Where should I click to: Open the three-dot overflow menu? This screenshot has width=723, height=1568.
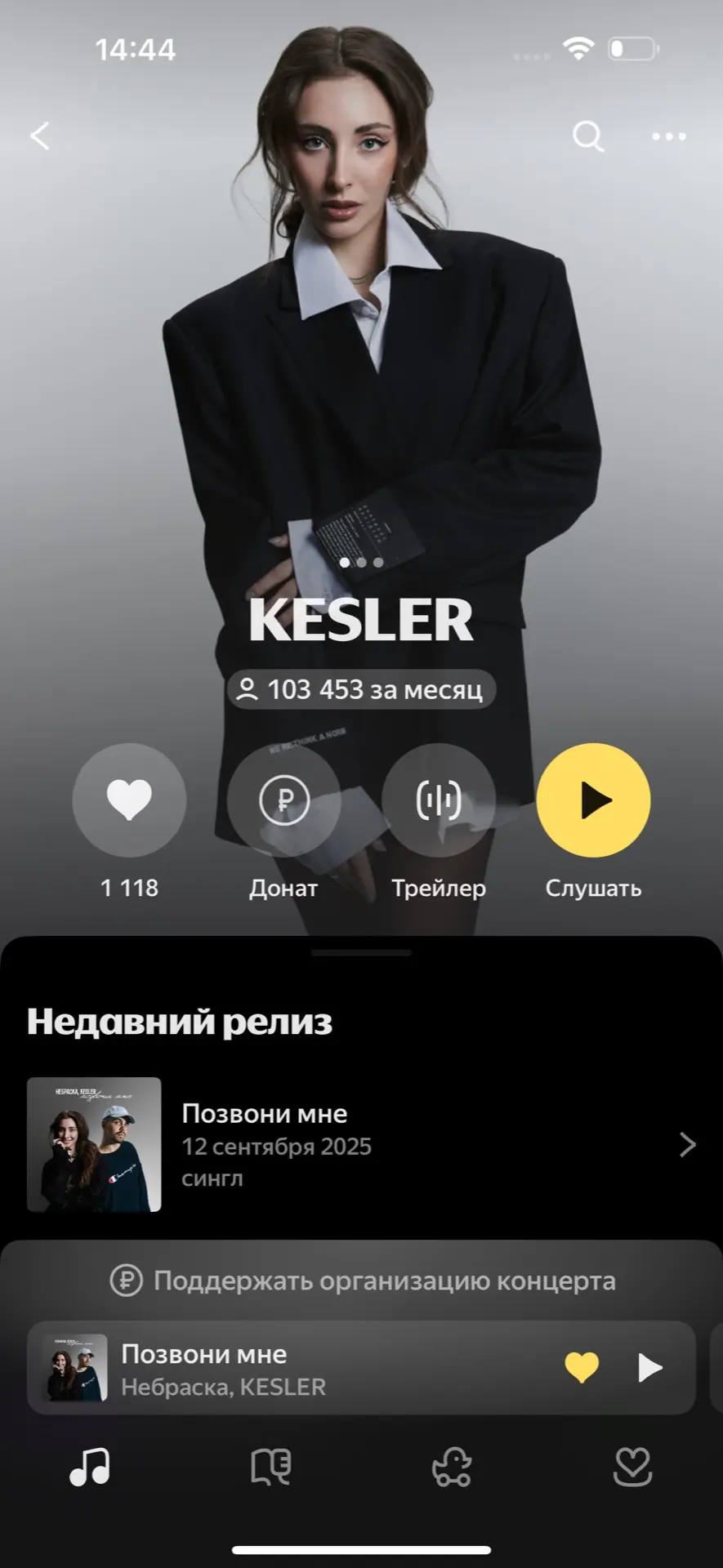(668, 136)
